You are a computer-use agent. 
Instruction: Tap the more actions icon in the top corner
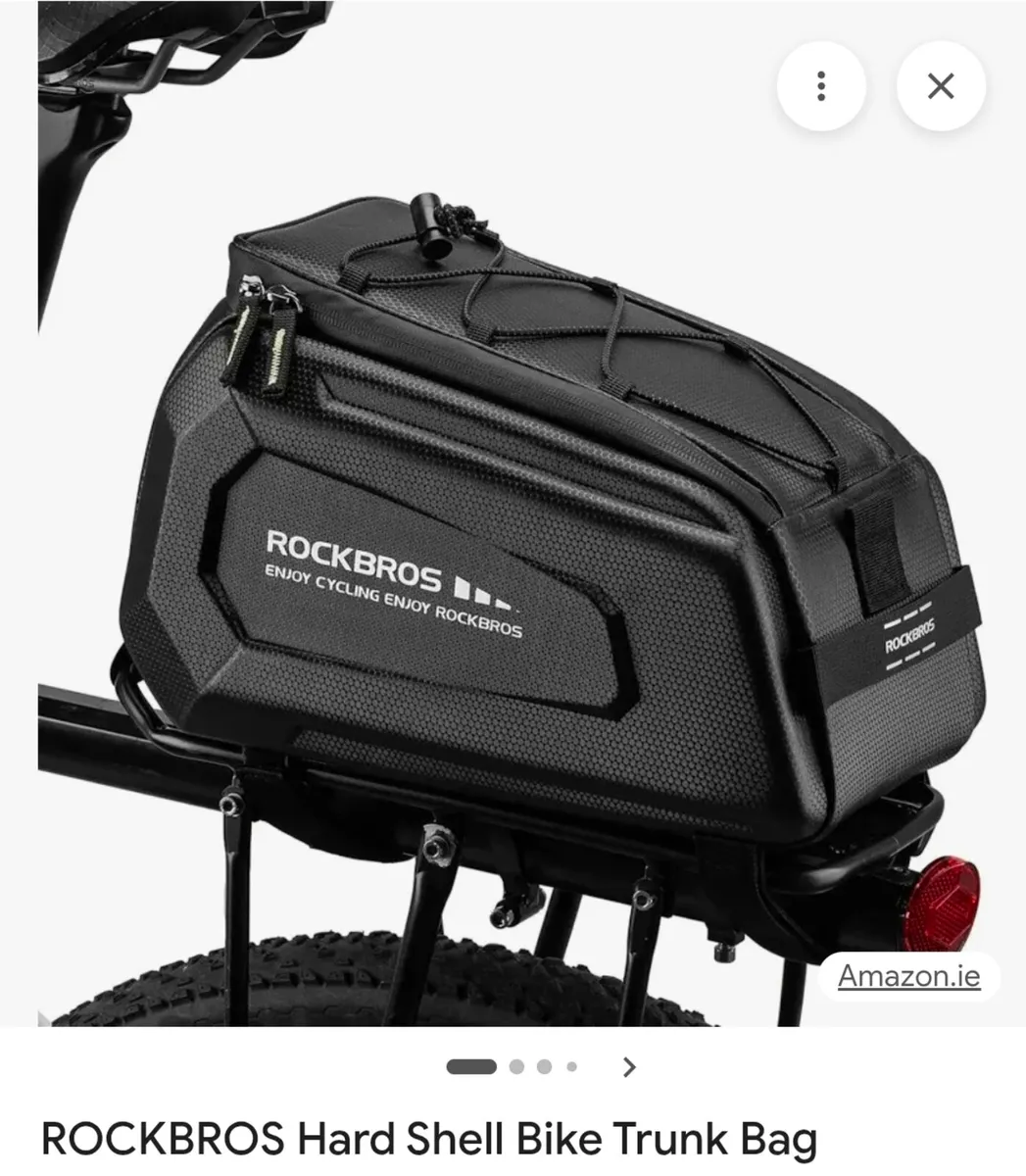[x=821, y=86]
